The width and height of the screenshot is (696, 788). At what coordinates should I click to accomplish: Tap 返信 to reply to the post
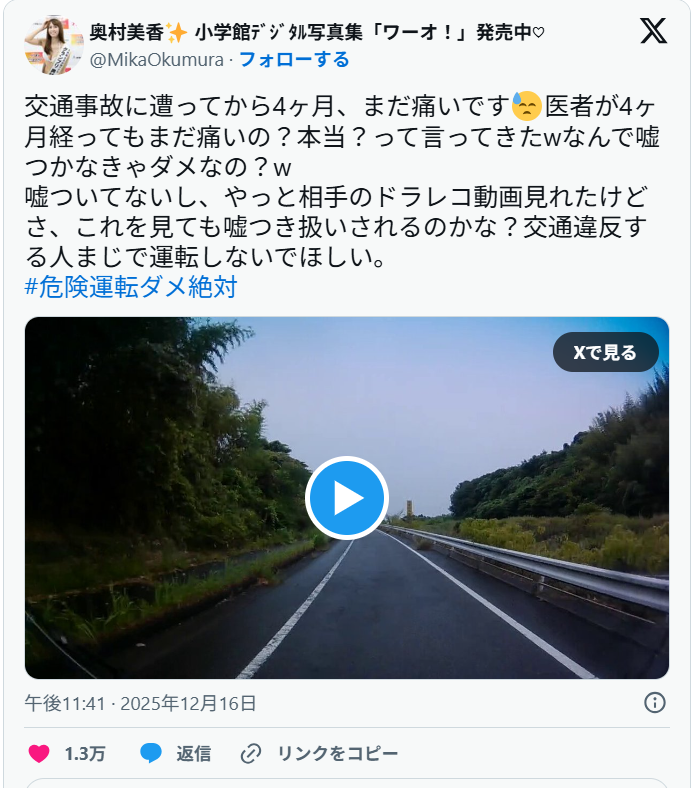point(176,753)
